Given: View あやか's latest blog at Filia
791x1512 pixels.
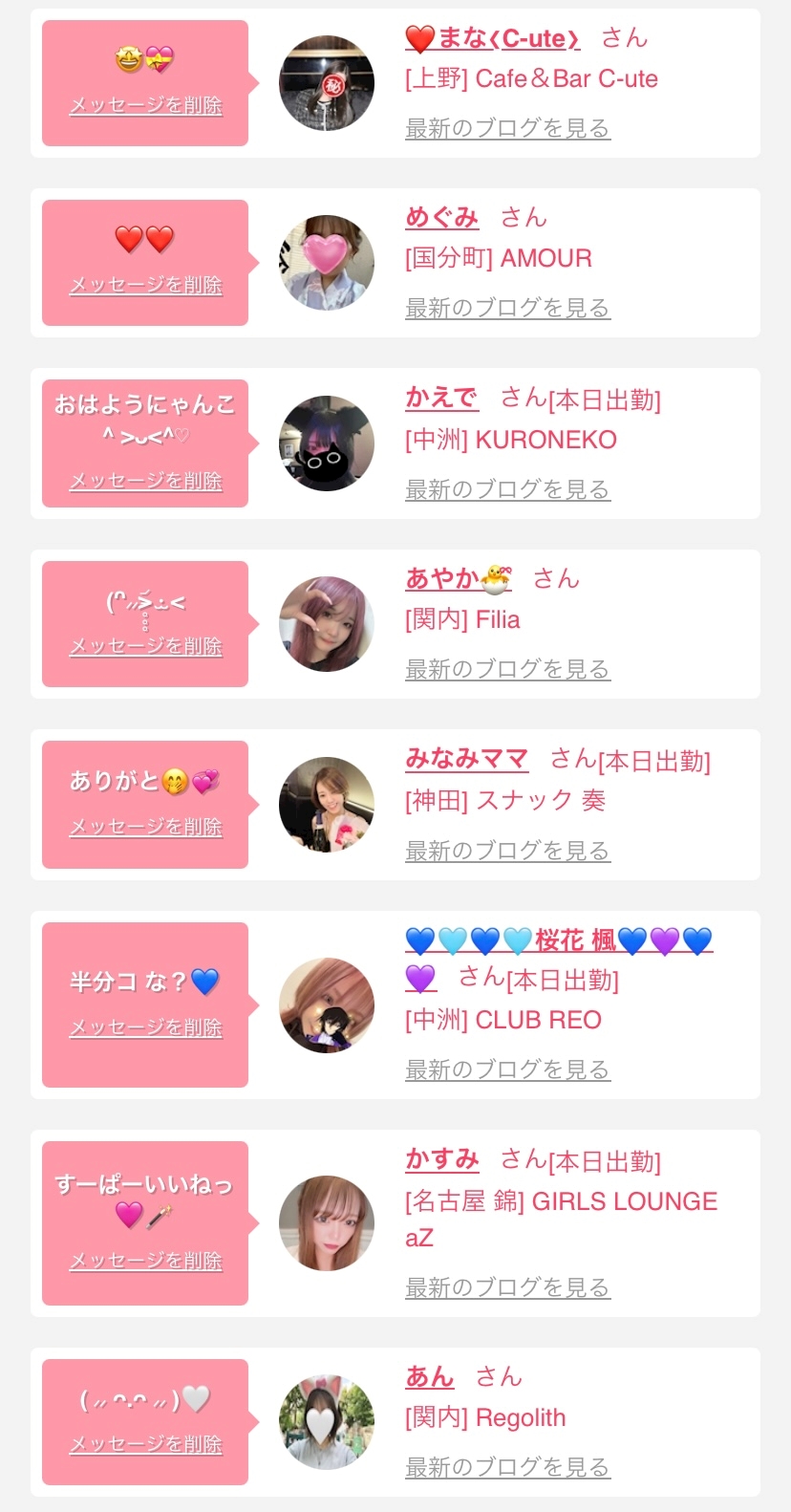Looking at the screenshot, I should (x=507, y=669).
